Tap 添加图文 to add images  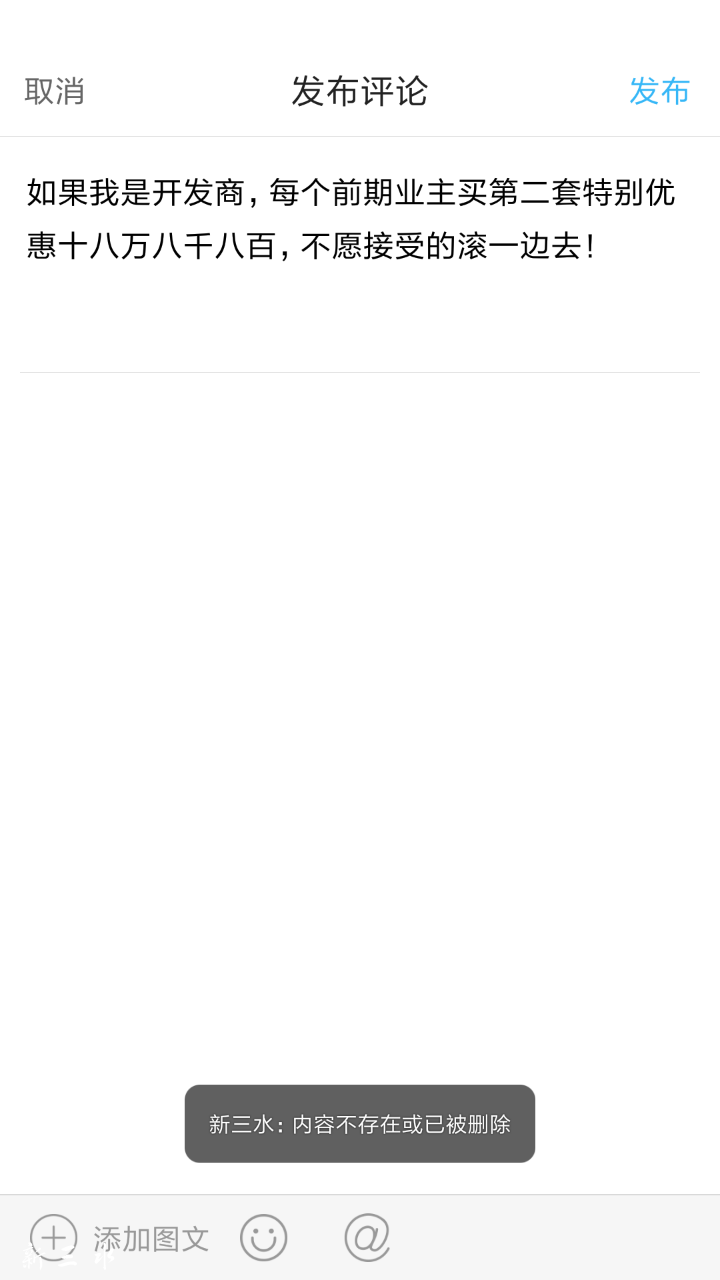(x=120, y=1238)
